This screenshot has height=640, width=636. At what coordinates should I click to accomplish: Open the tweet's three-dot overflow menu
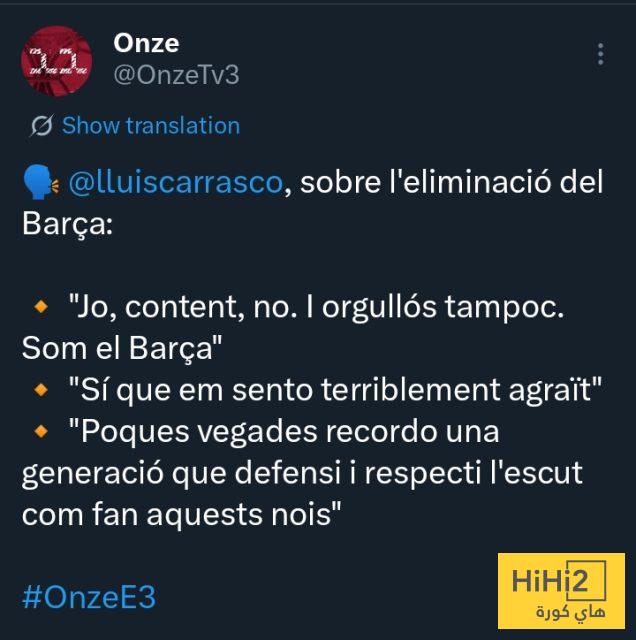point(600,54)
